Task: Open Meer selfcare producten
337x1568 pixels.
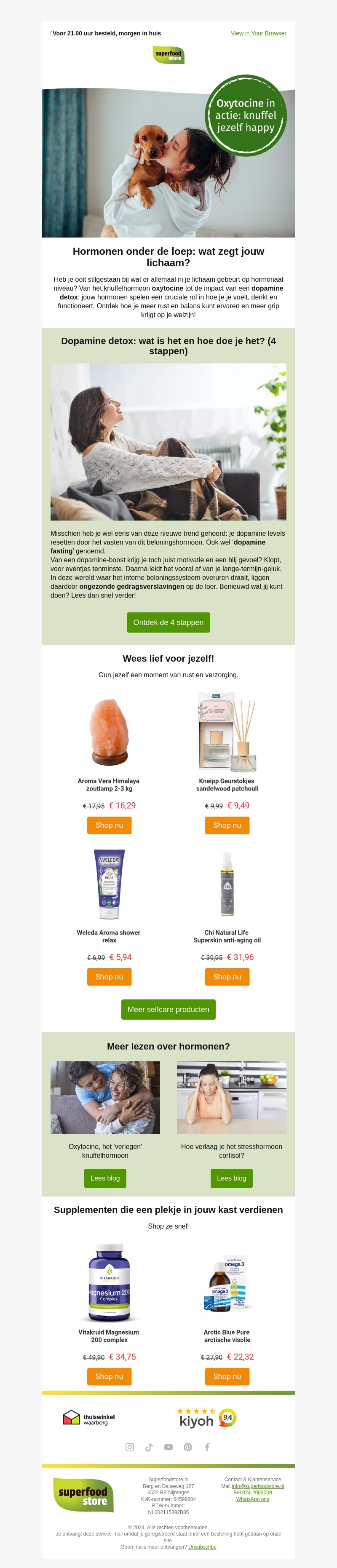Action: (168, 1009)
